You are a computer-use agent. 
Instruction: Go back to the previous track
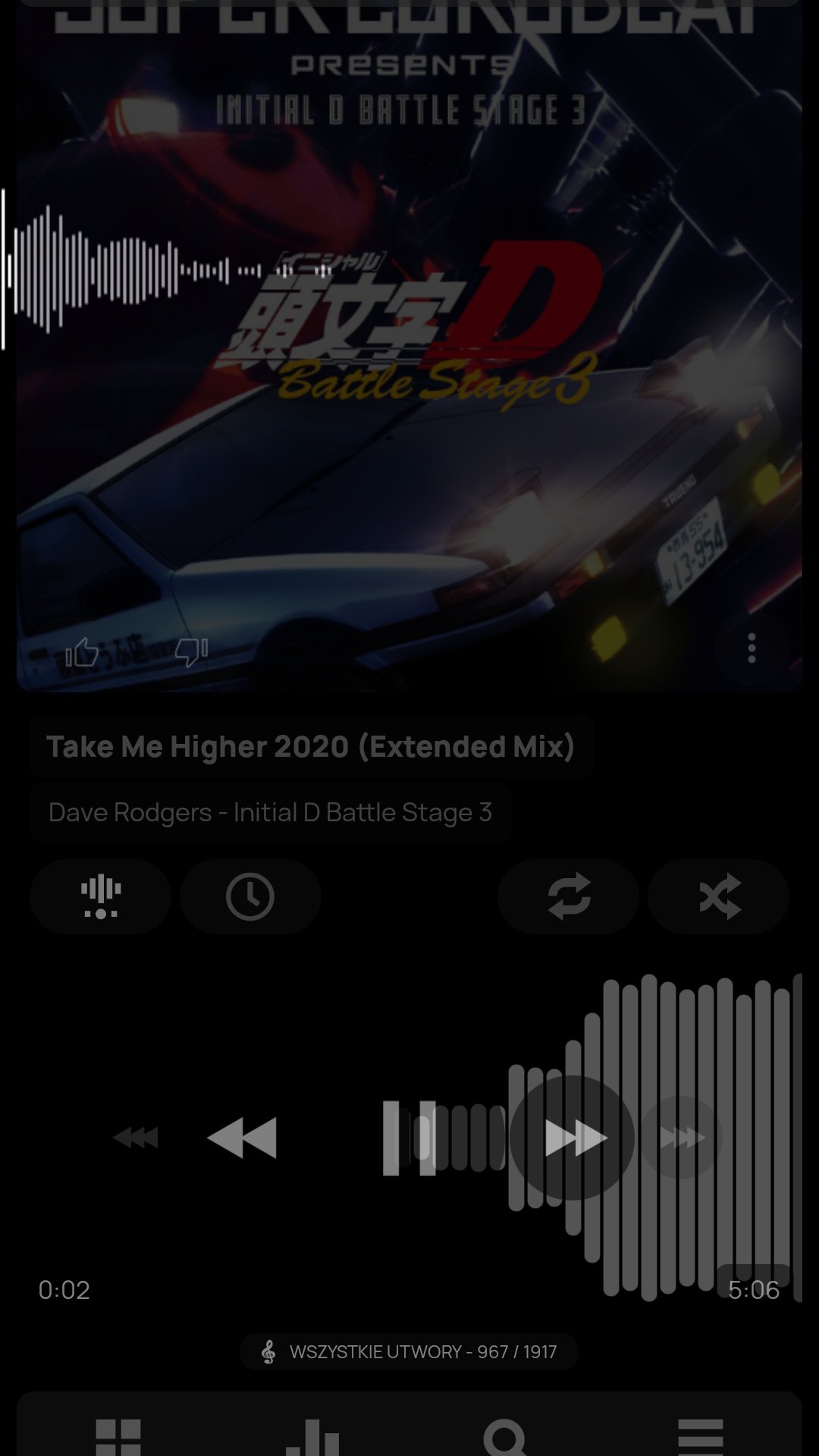[243, 1137]
